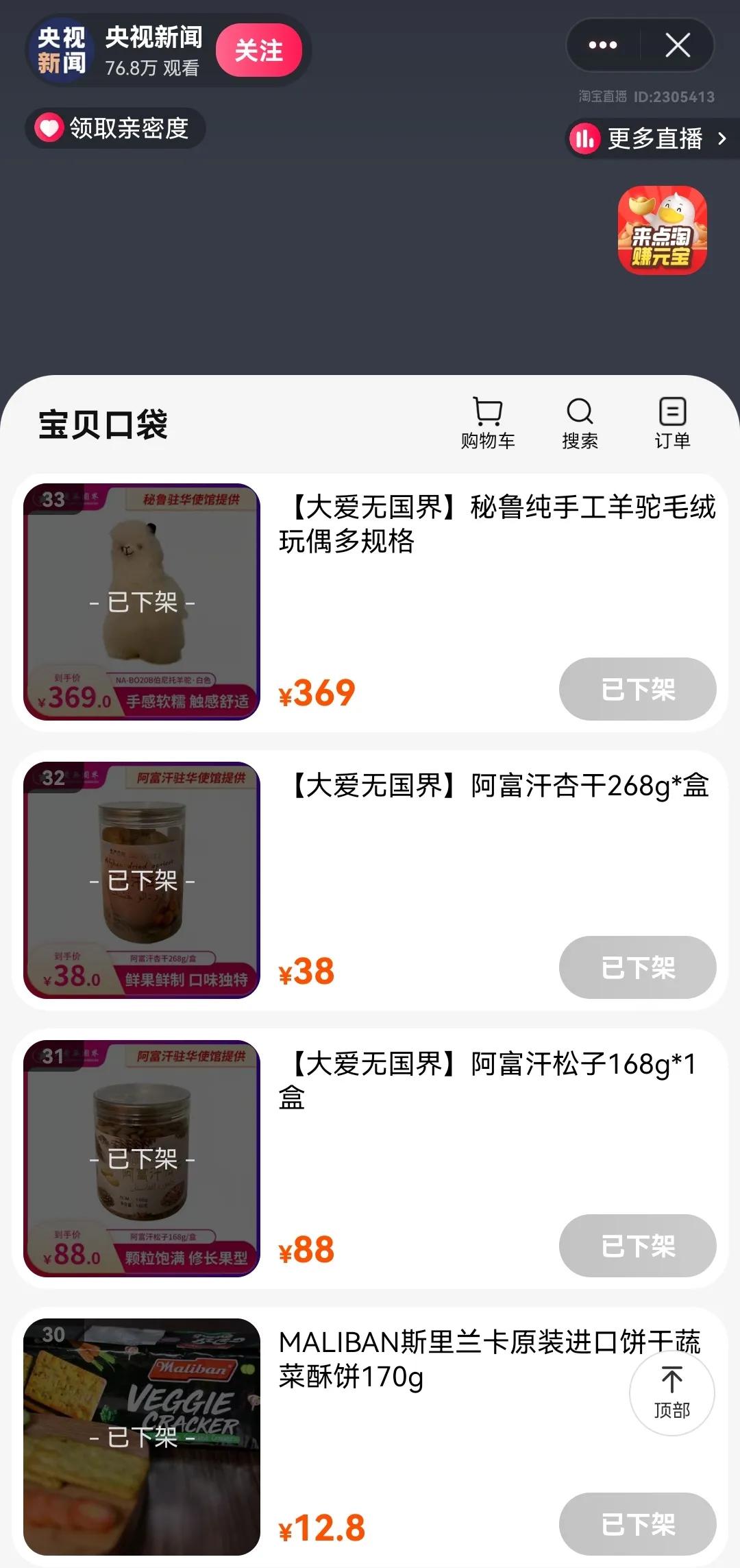Click 已下架 beside the ¥38 apricots
740x1568 pixels.
tap(636, 968)
